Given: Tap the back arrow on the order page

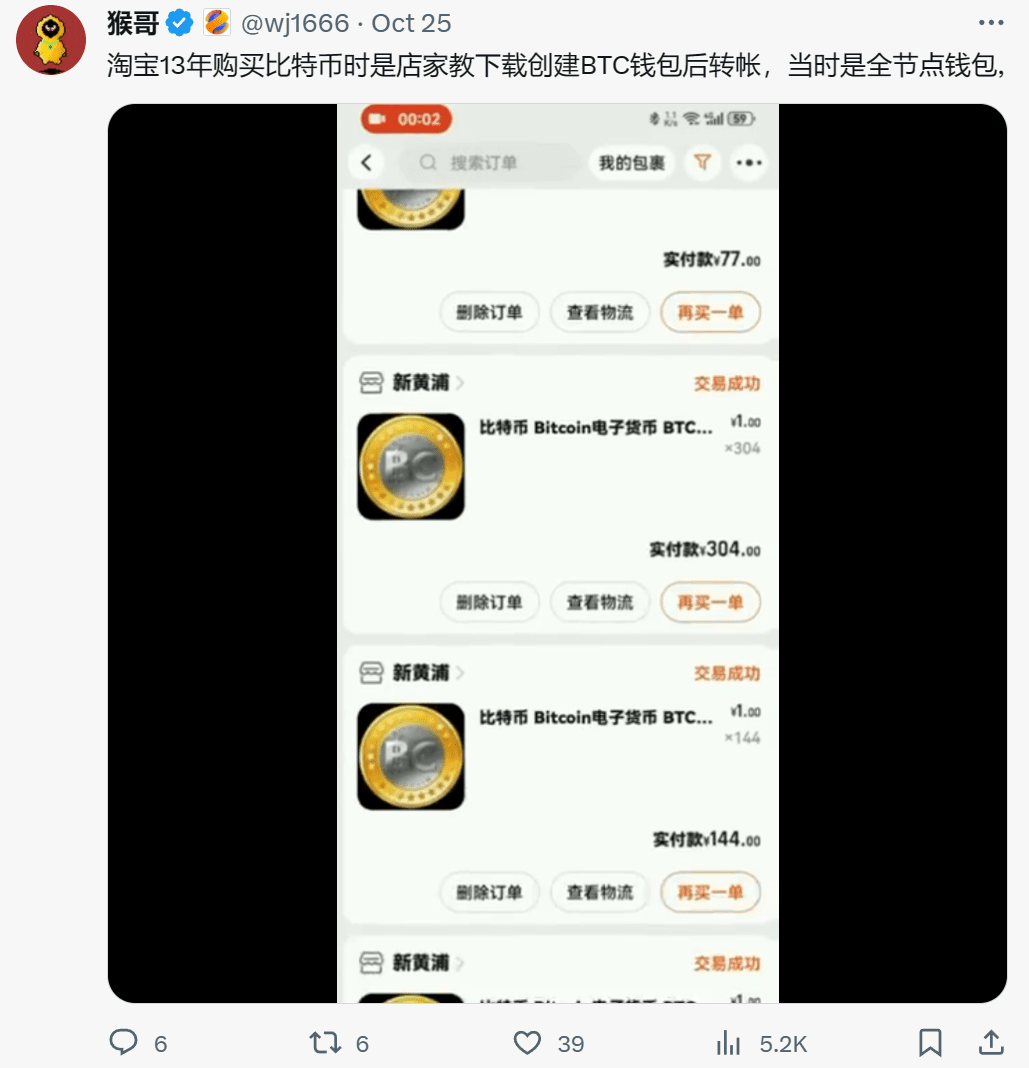Looking at the screenshot, I should click(x=366, y=163).
